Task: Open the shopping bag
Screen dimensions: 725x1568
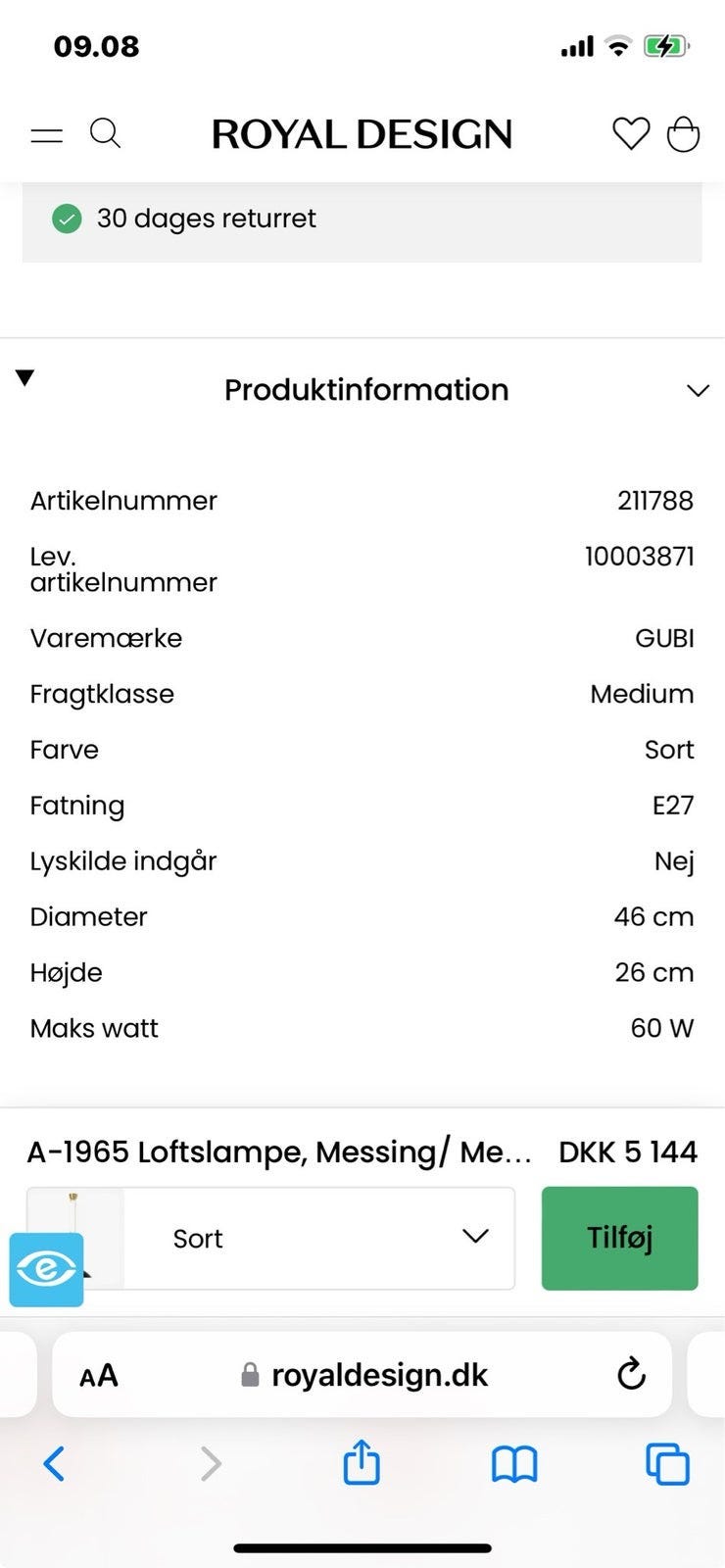Action: point(683,133)
